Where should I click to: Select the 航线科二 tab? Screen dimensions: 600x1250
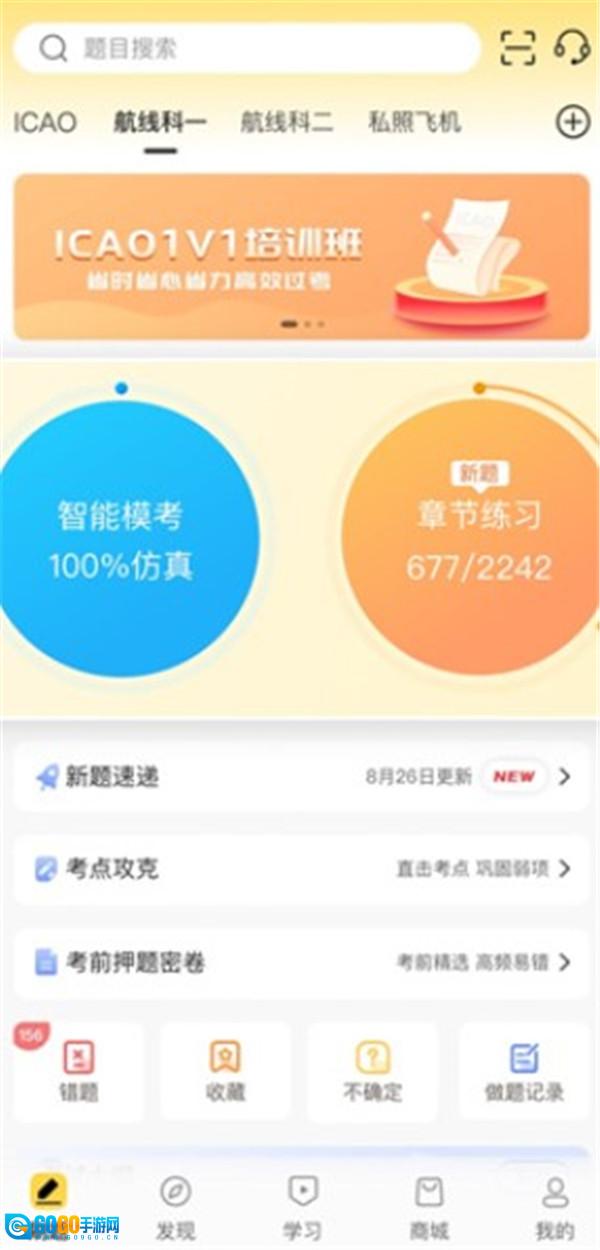pos(286,123)
